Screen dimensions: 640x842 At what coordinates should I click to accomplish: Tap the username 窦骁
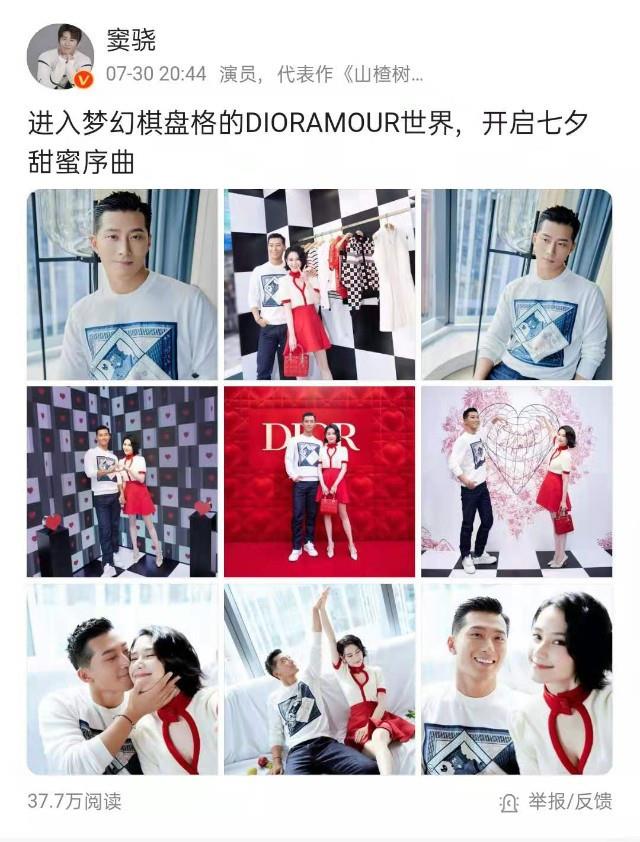coord(131,41)
